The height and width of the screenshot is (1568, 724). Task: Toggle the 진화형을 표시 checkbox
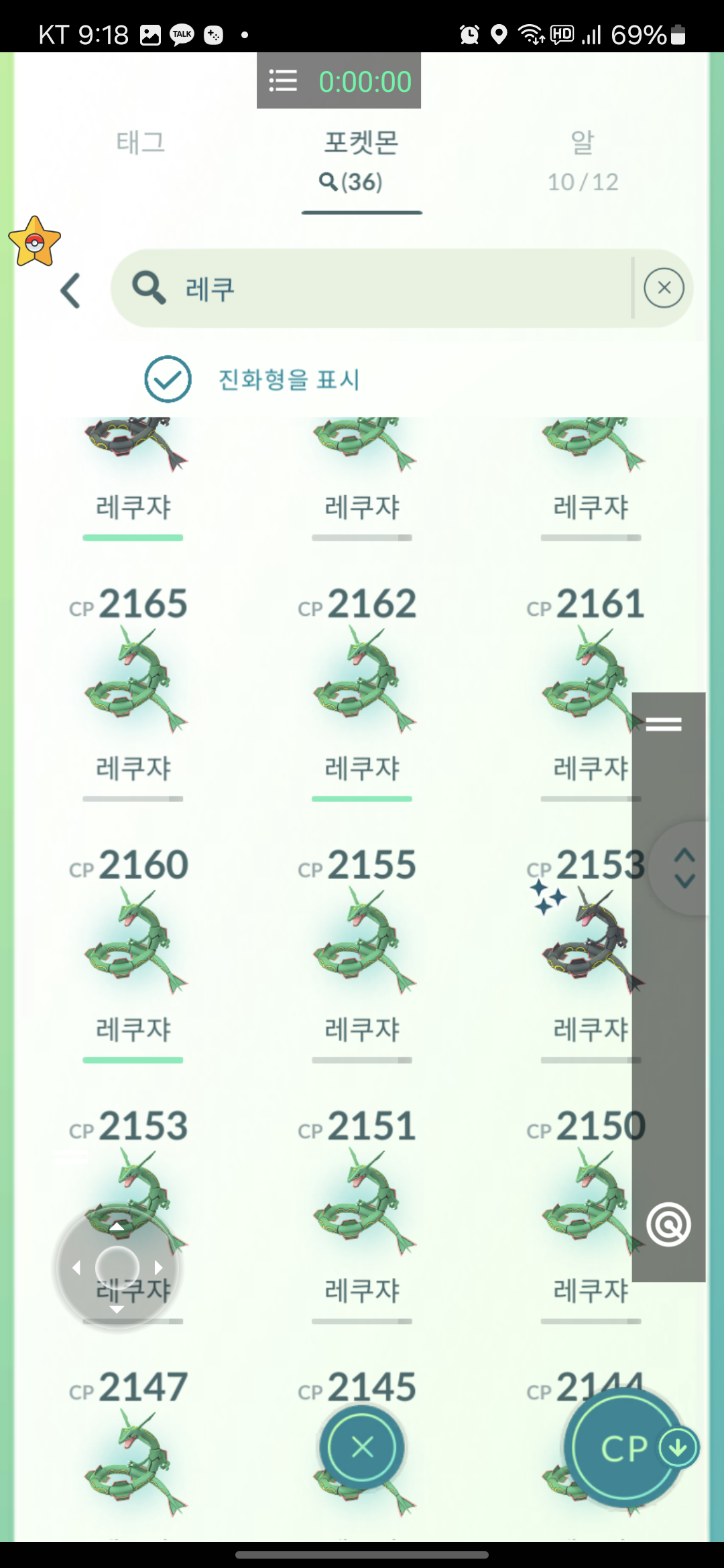[168, 379]
